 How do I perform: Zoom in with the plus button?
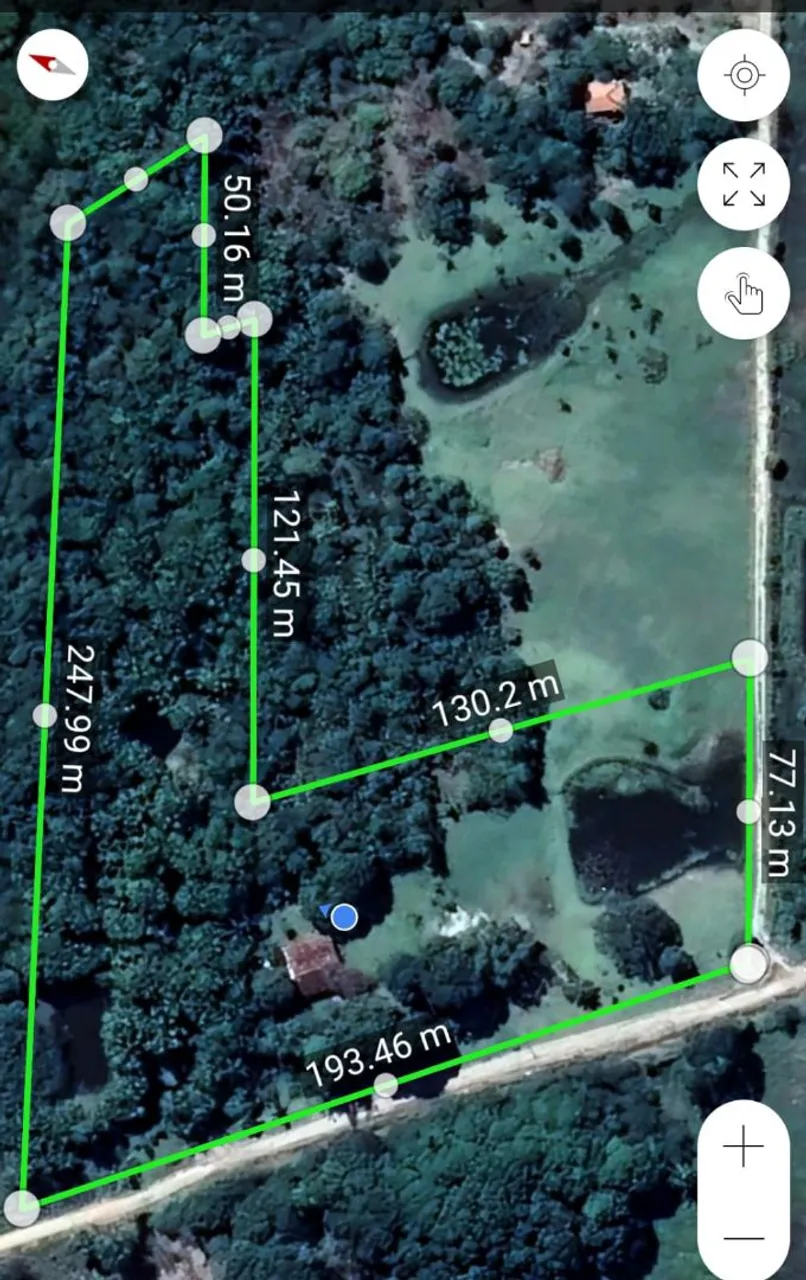pos(742,1146)
